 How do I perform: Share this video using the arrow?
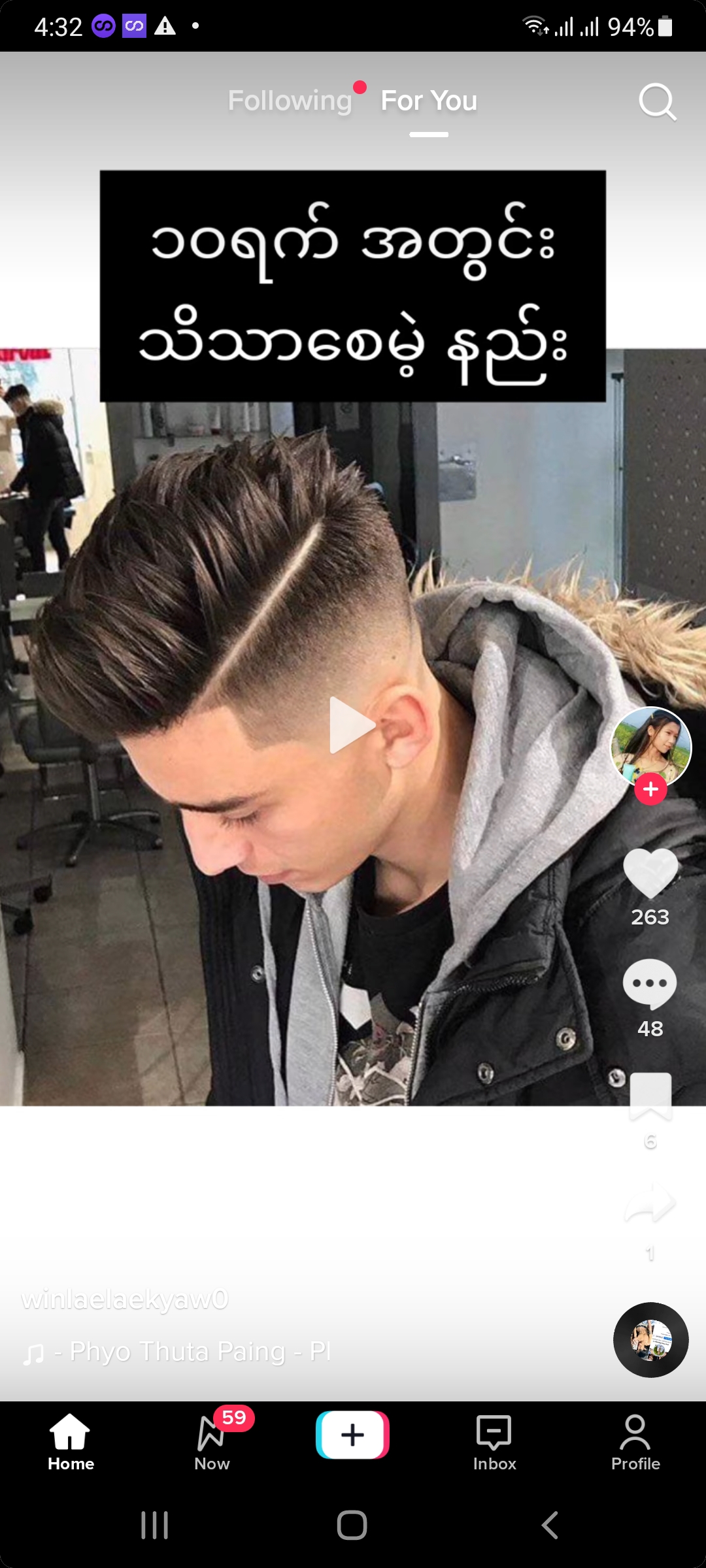coord(650,1203)
